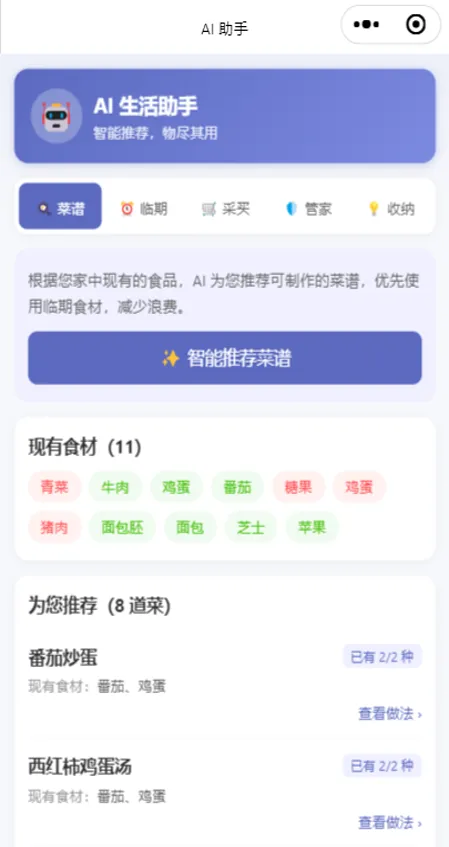View 做法 for 西红柿鸡蛋汤

pyautogui.click(x=390, y=823)
